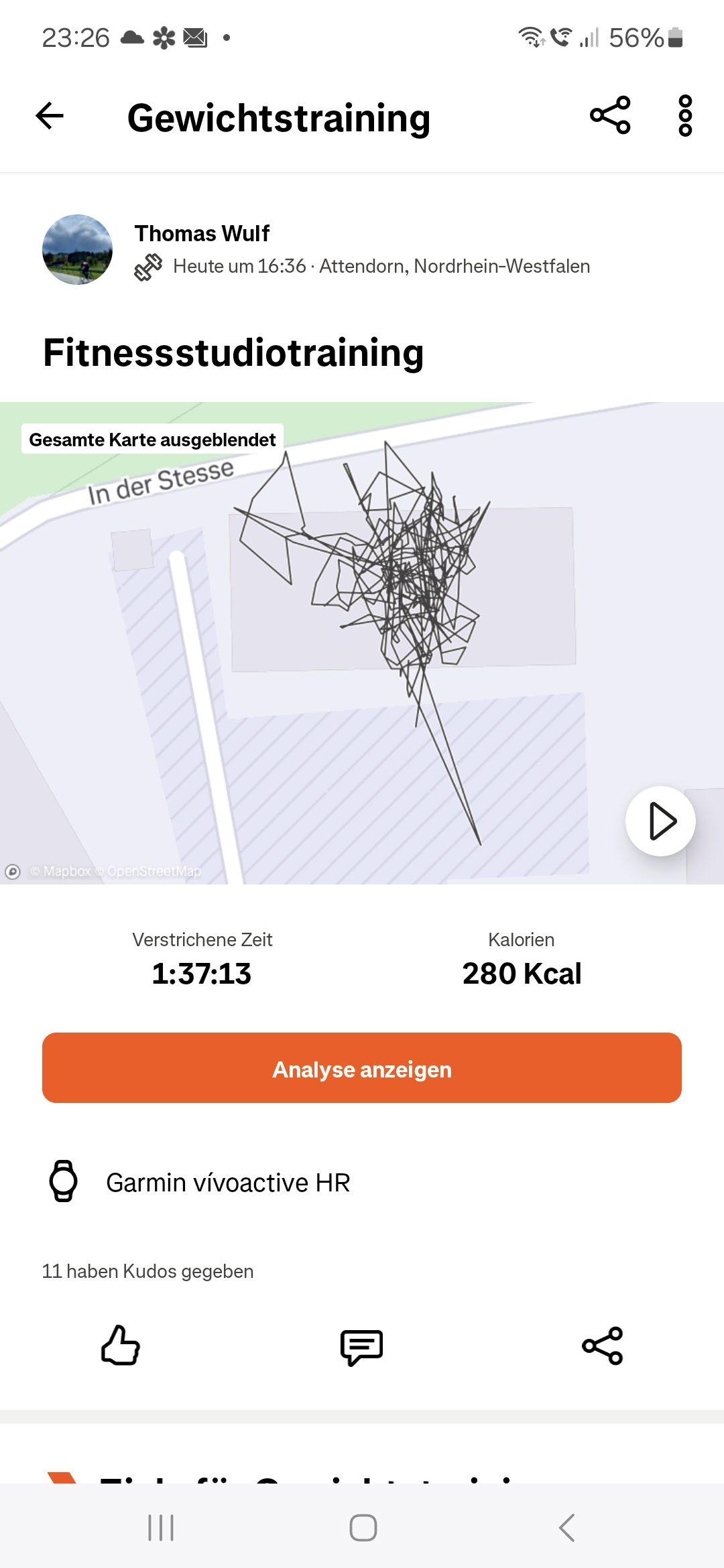Open the activity map in full view
This screenshot has width=724, height=1568.
click(x=362, y=643)
